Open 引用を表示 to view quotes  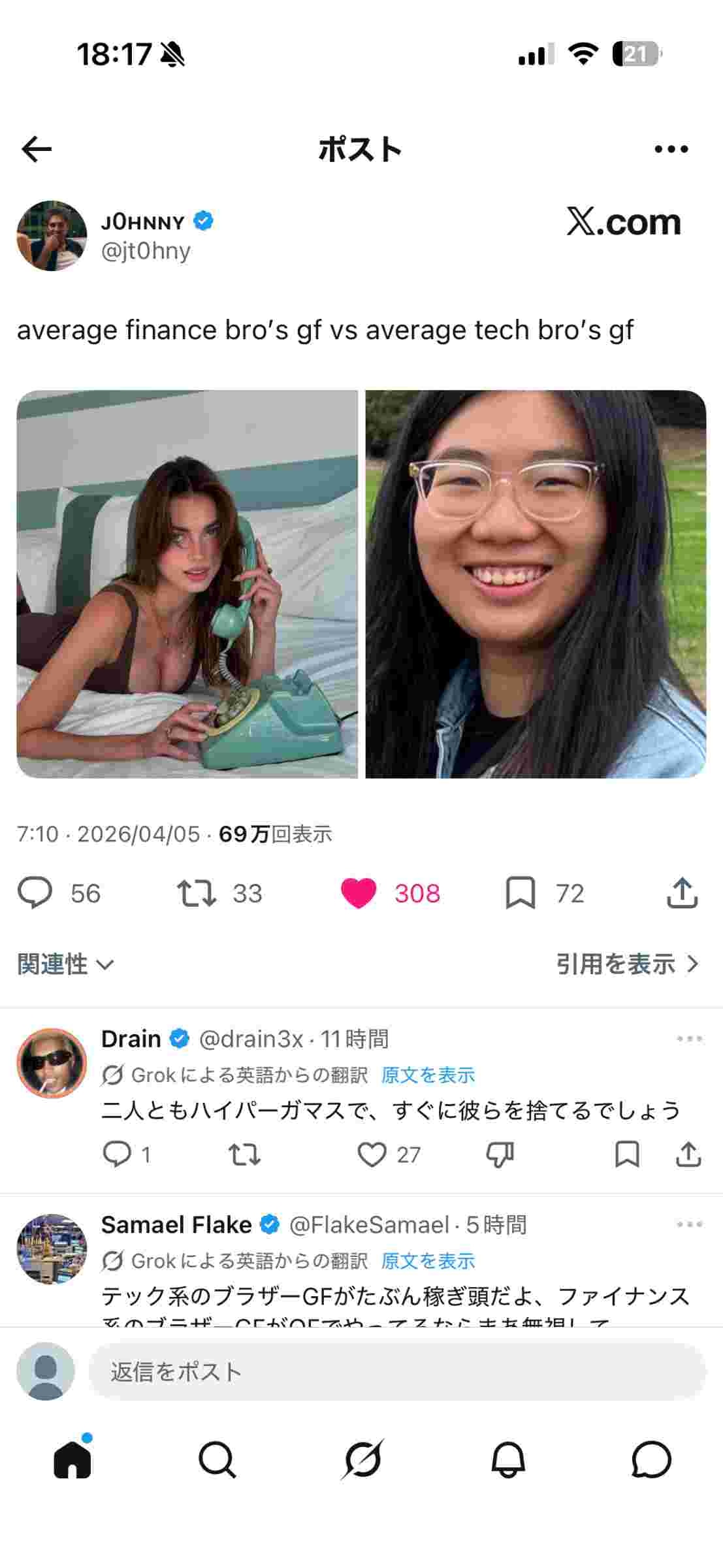click(x=627, y=964)
